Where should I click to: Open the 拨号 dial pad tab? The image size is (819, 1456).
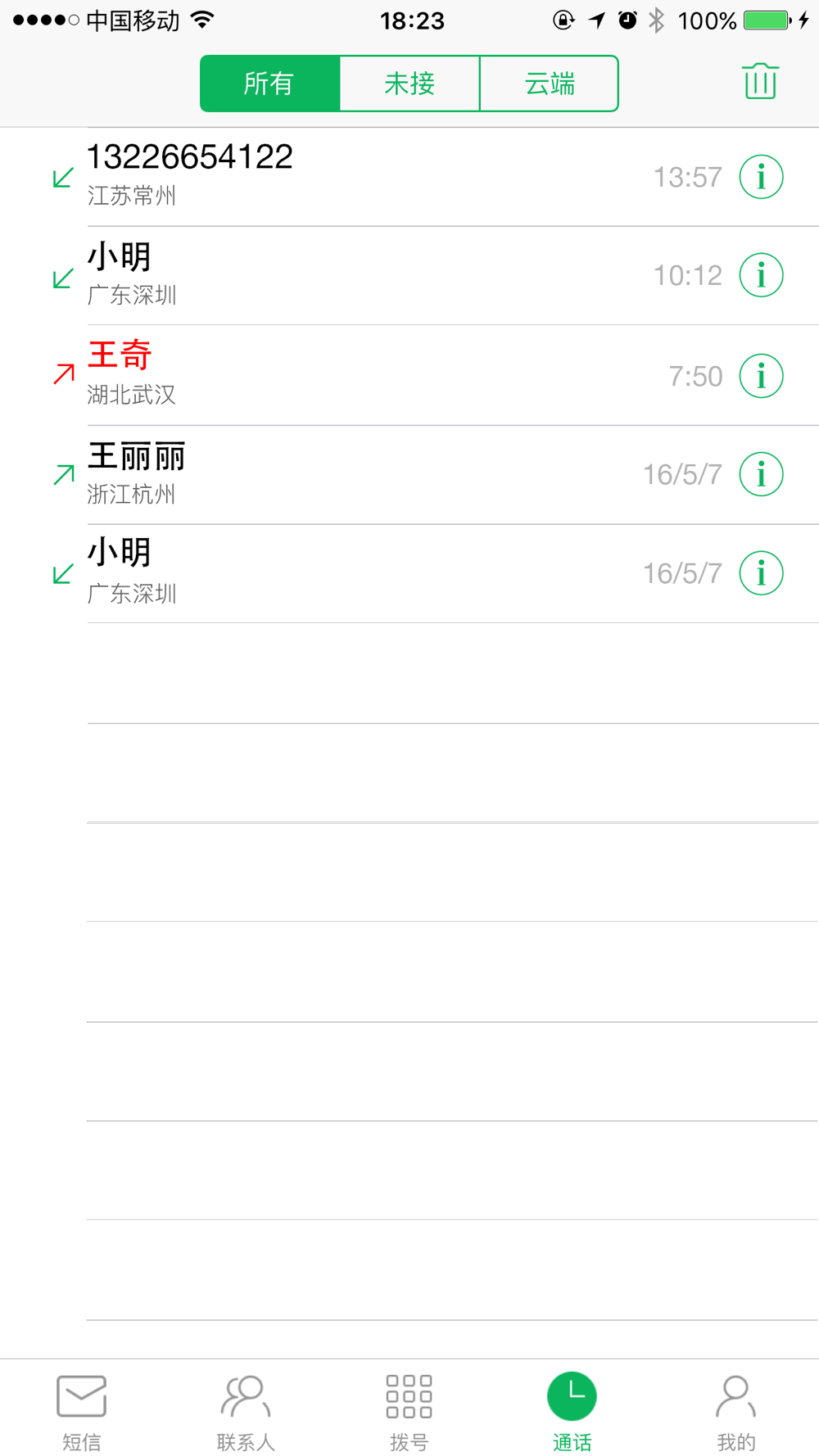point(409,1412)
